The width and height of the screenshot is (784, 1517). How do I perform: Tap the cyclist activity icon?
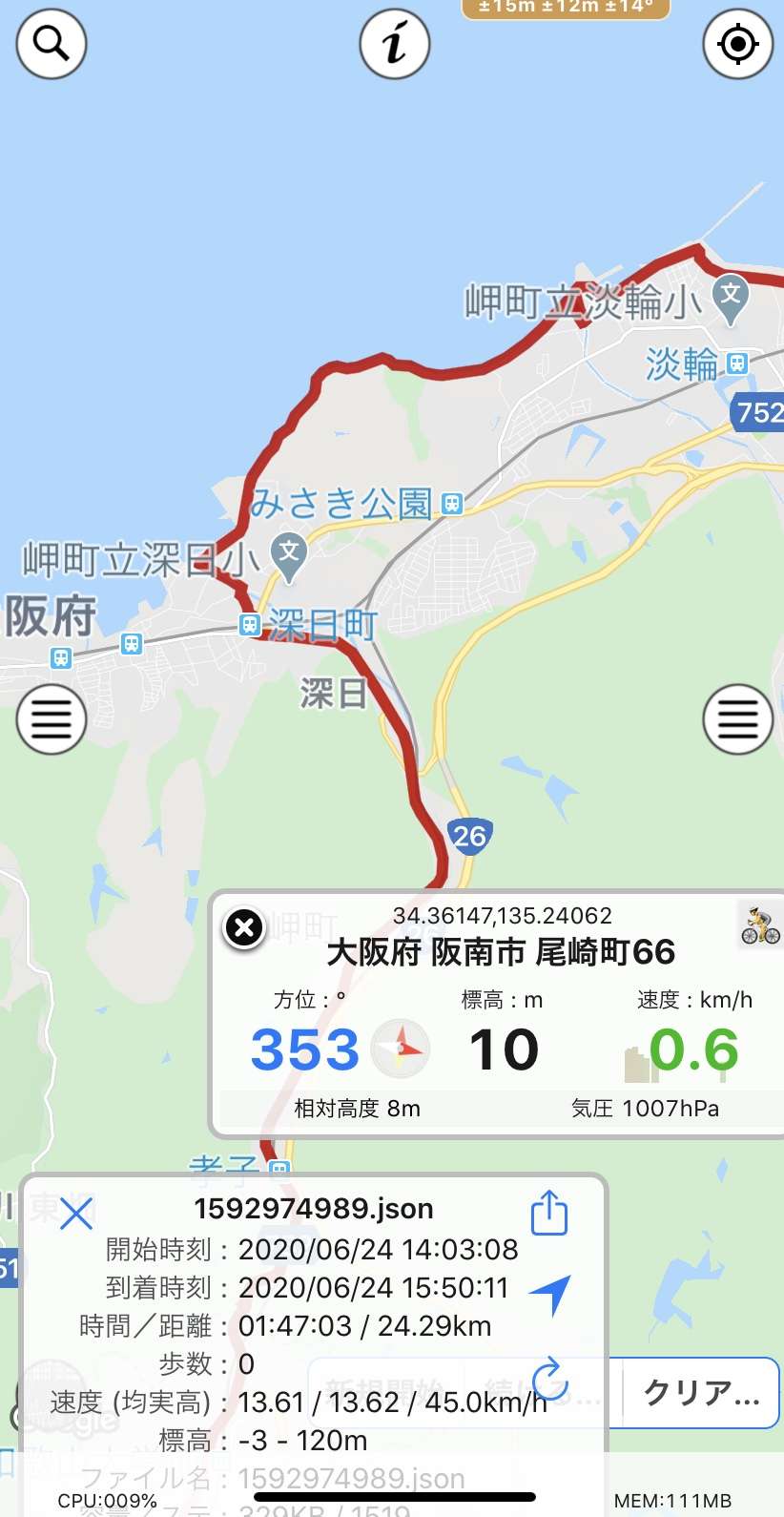pos(760,925)
